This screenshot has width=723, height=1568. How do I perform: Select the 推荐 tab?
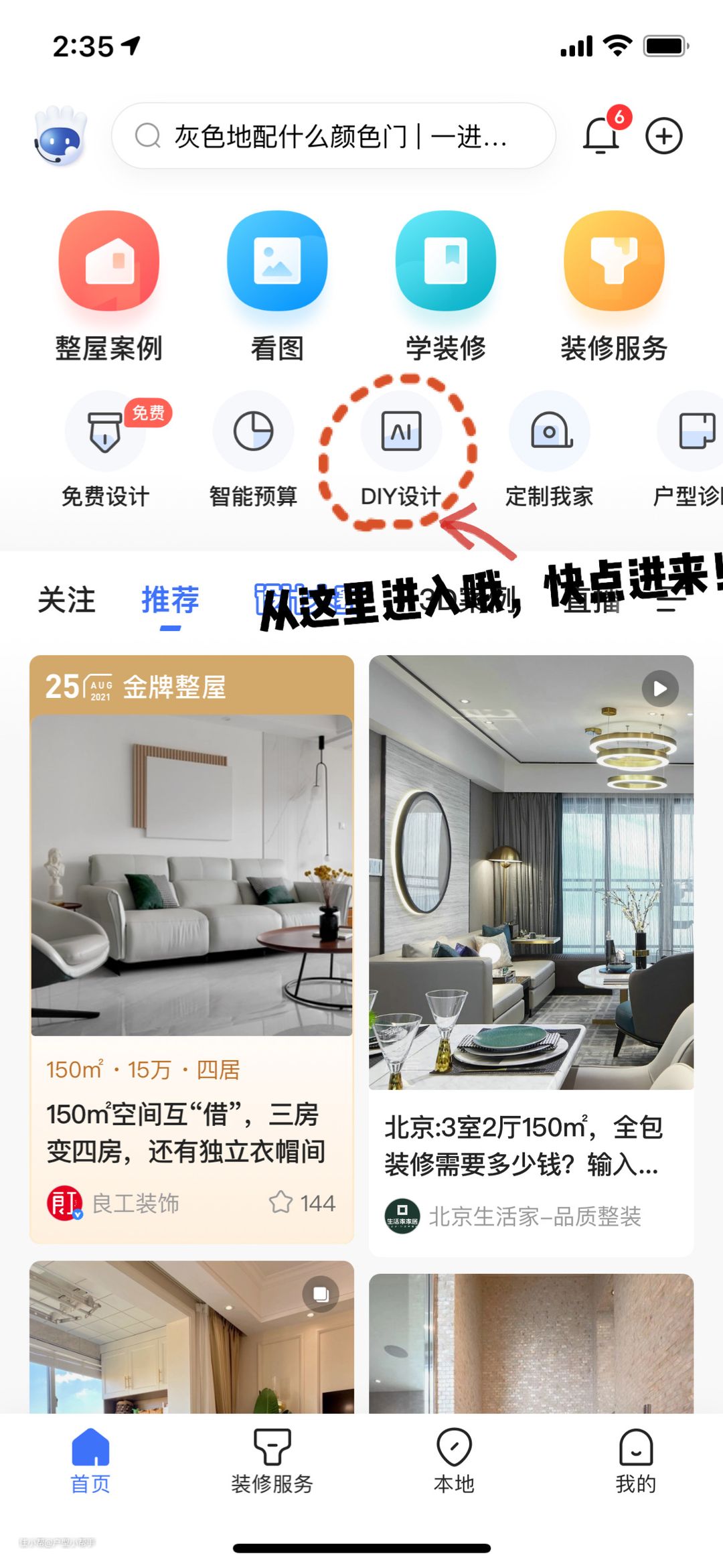point(170,599)
